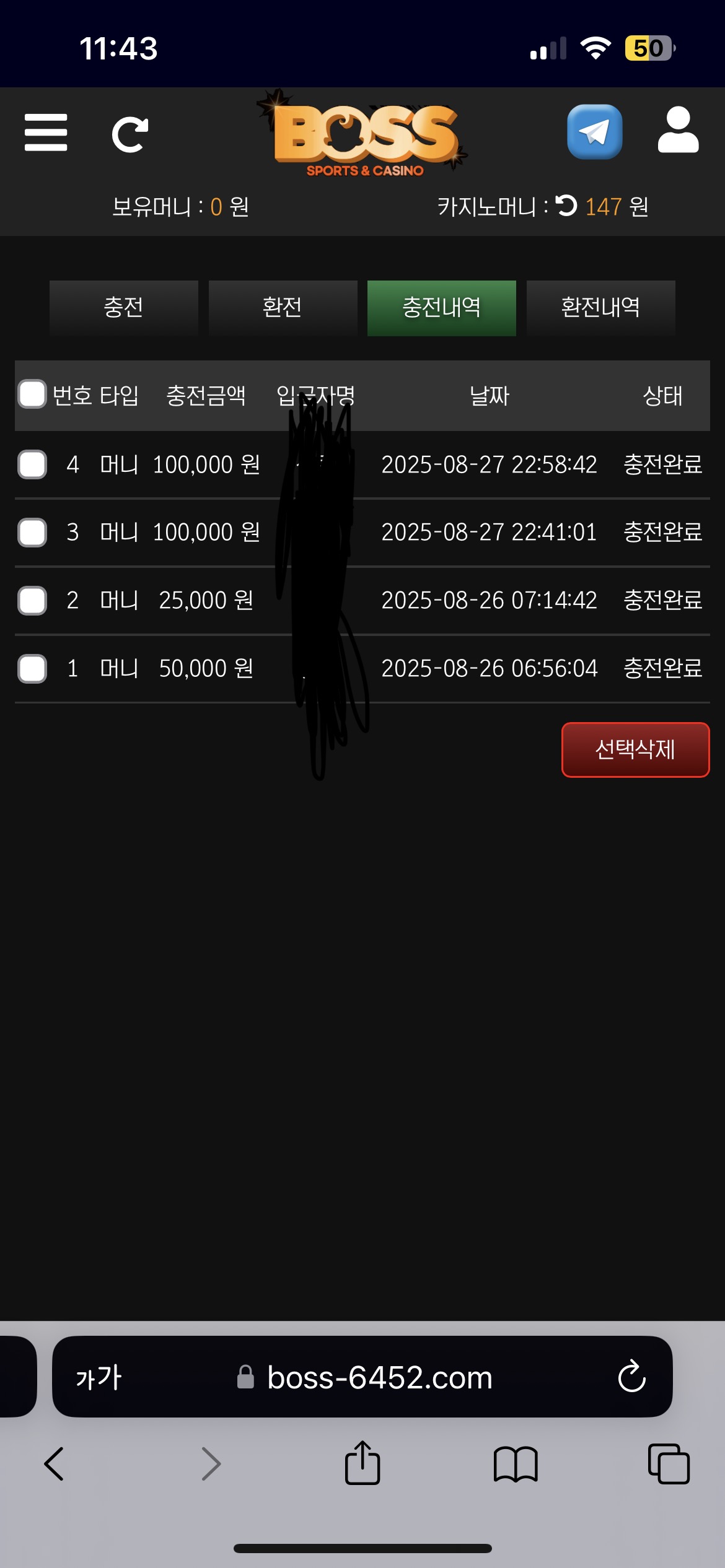Go back in the browser
The width and height of the screenshot is (725, 1568).
click(x=55, y=1464)
